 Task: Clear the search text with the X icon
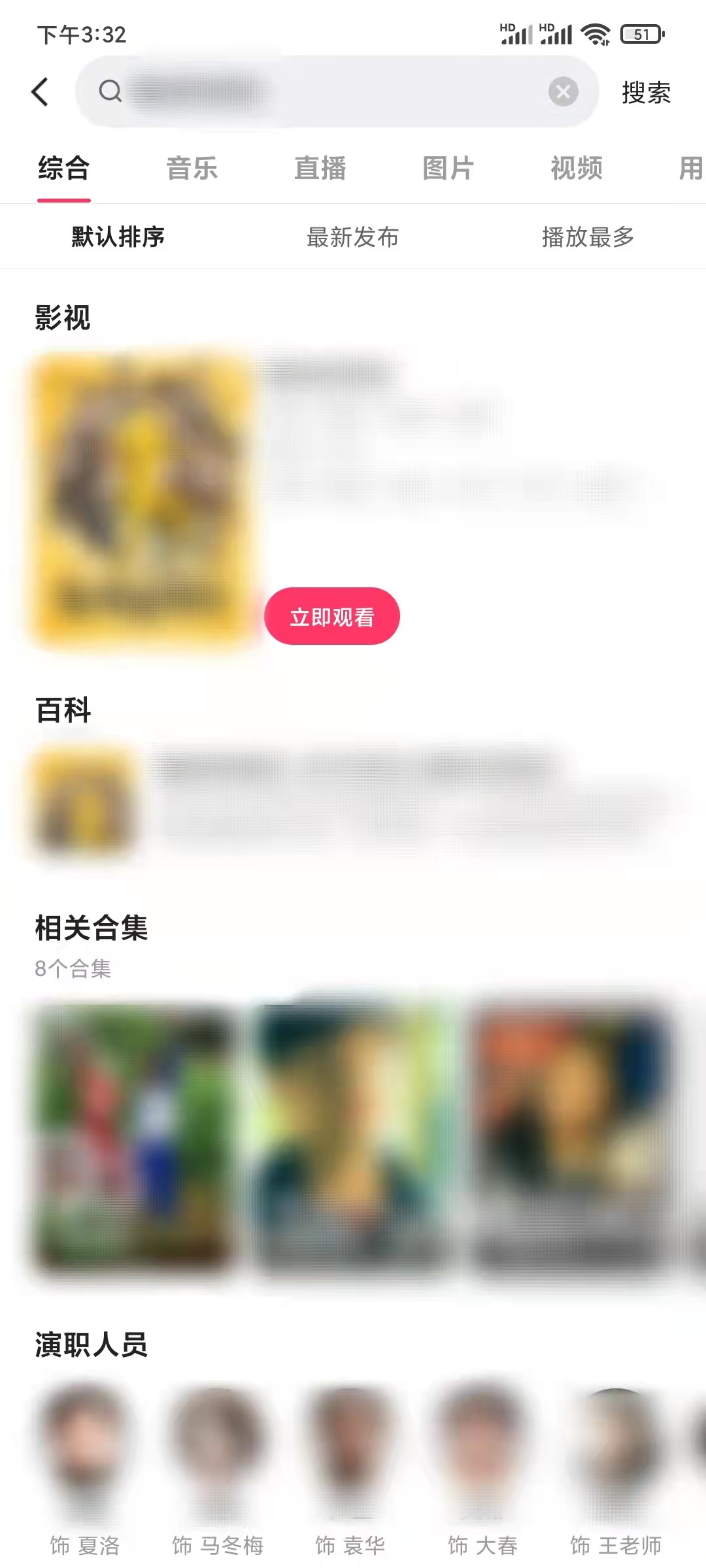563,91
